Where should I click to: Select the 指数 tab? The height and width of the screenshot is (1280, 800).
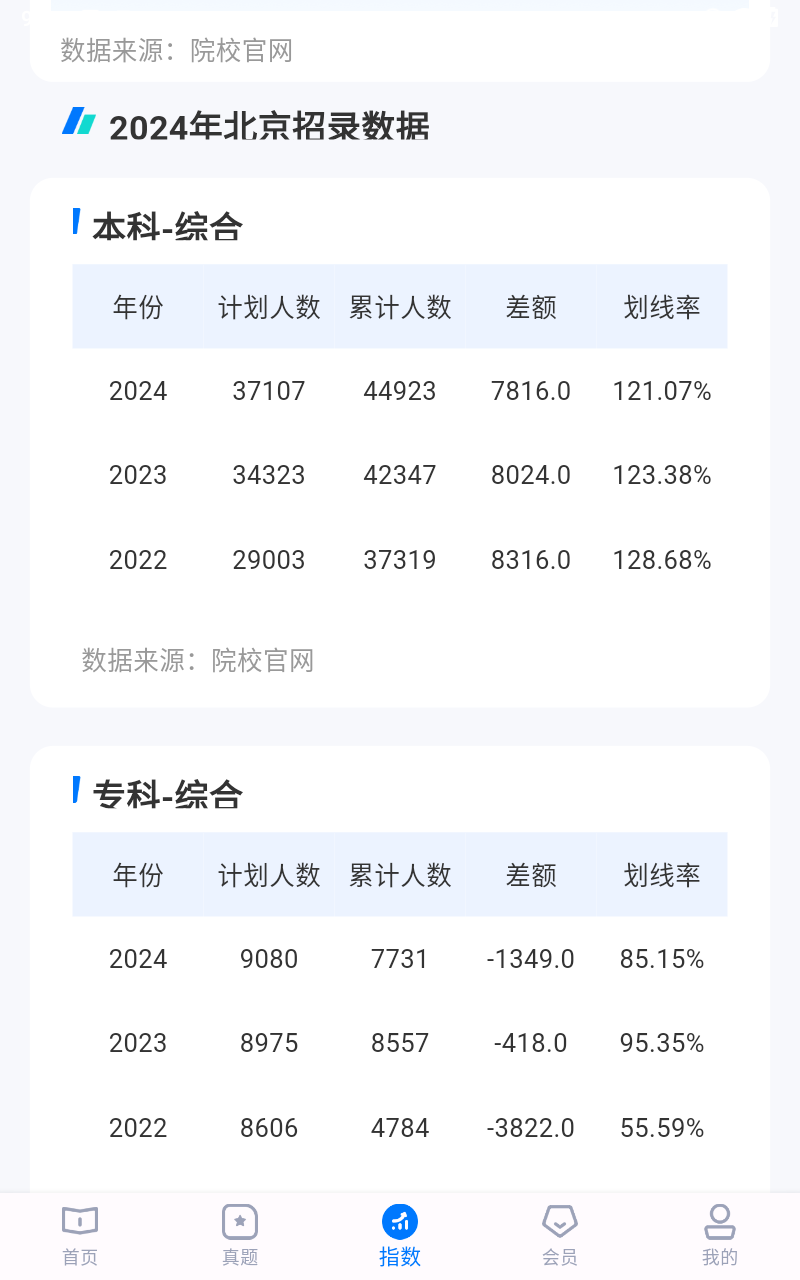pyautogui.click(x=400, y=1236)
